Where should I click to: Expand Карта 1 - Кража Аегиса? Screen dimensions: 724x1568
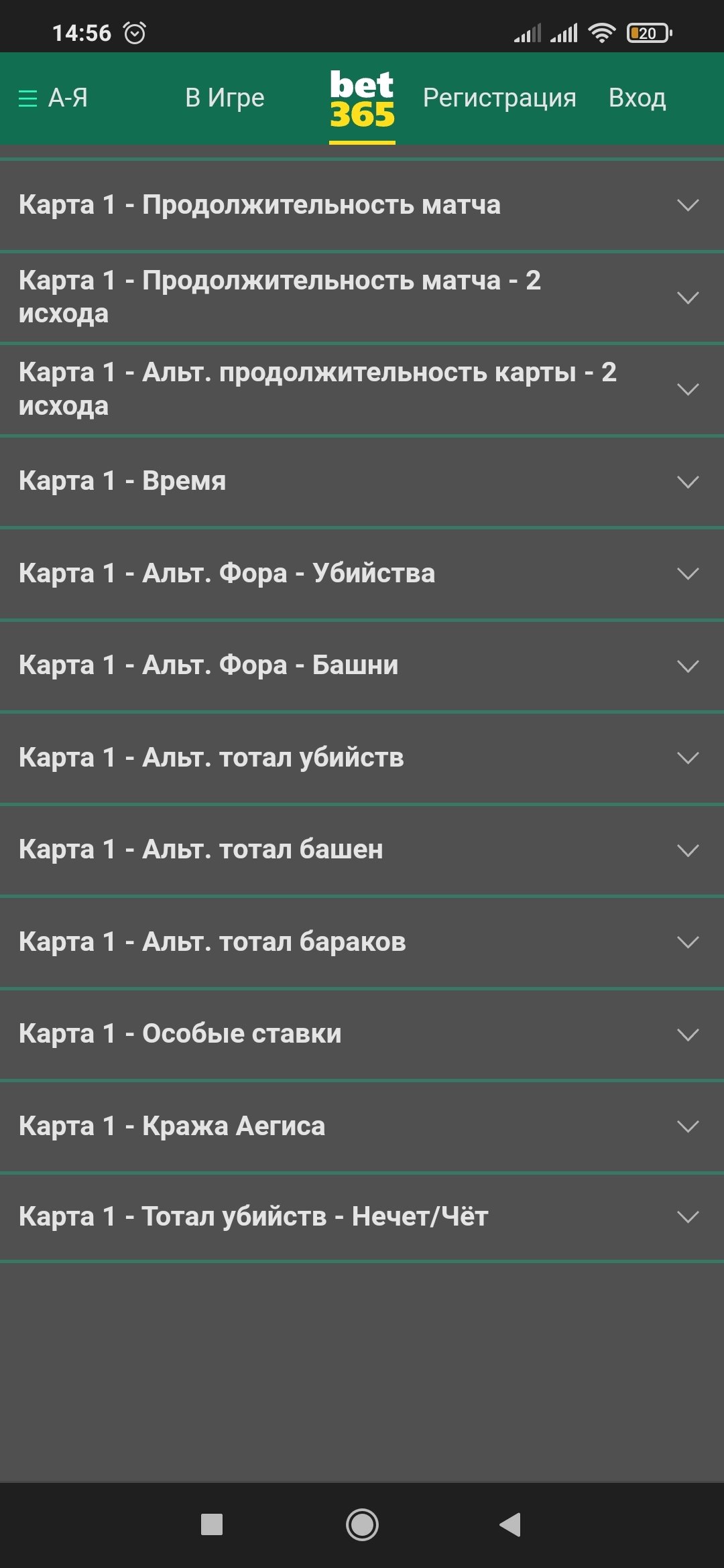362,1126
